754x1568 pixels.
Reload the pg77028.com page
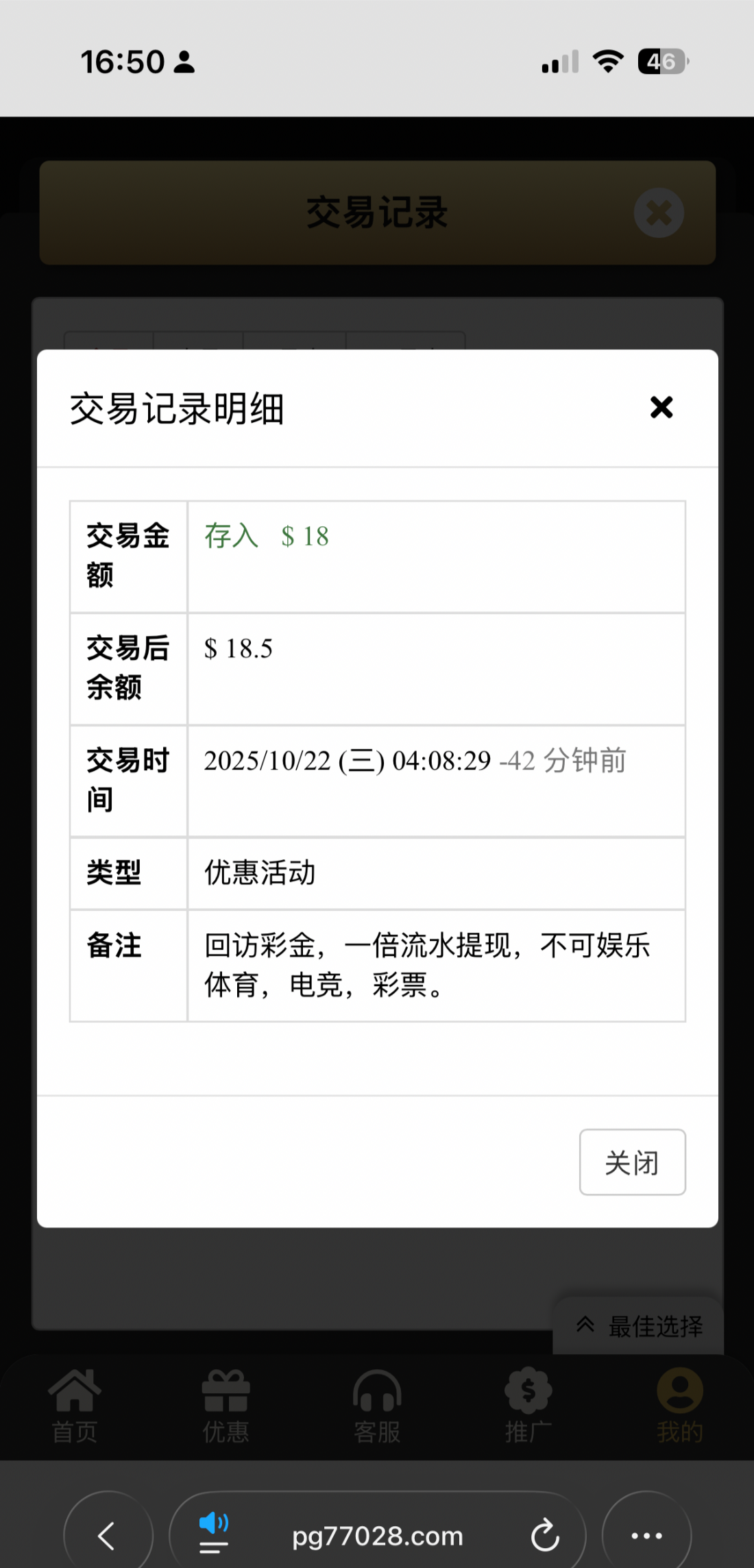click(x=545, y=1535)
